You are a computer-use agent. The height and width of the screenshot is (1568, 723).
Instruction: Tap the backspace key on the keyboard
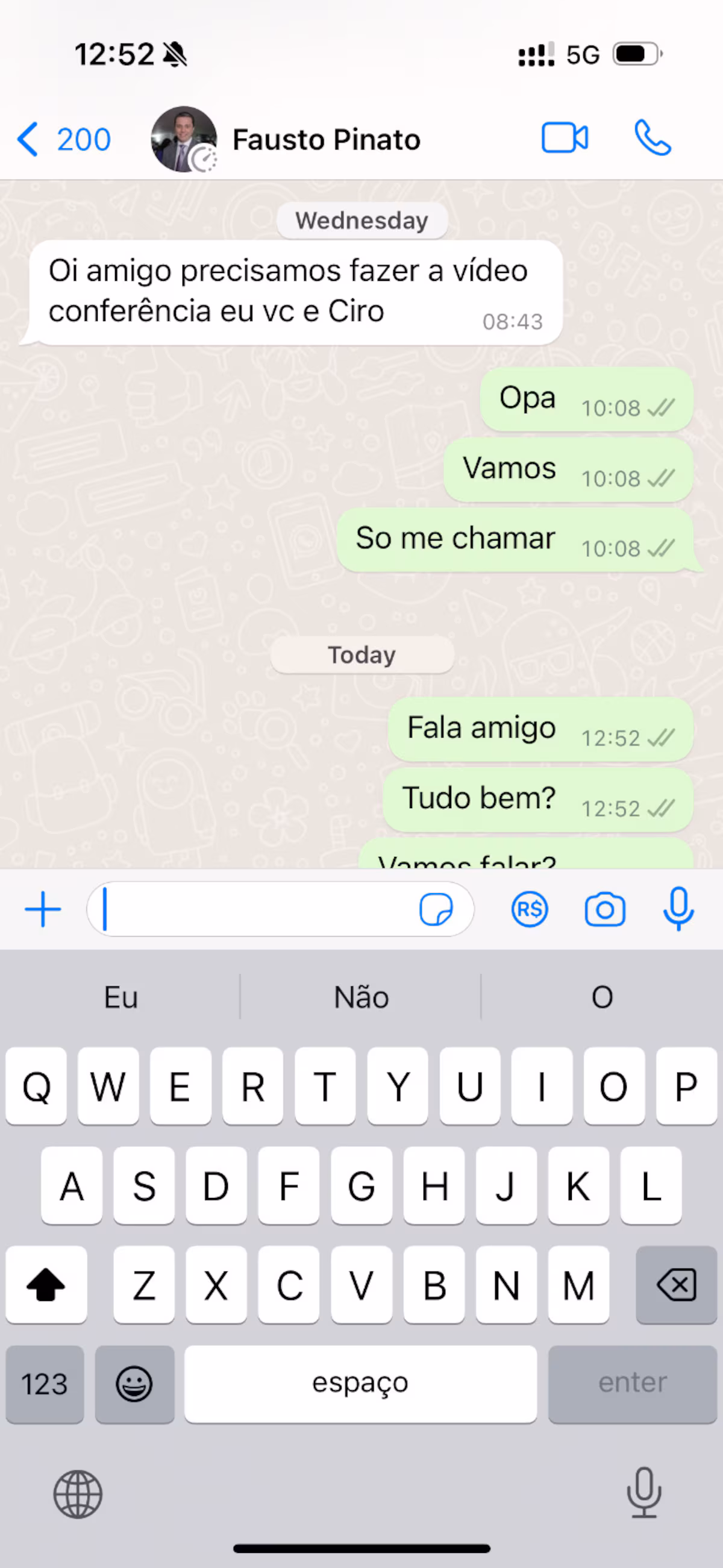coord(676,1285)
